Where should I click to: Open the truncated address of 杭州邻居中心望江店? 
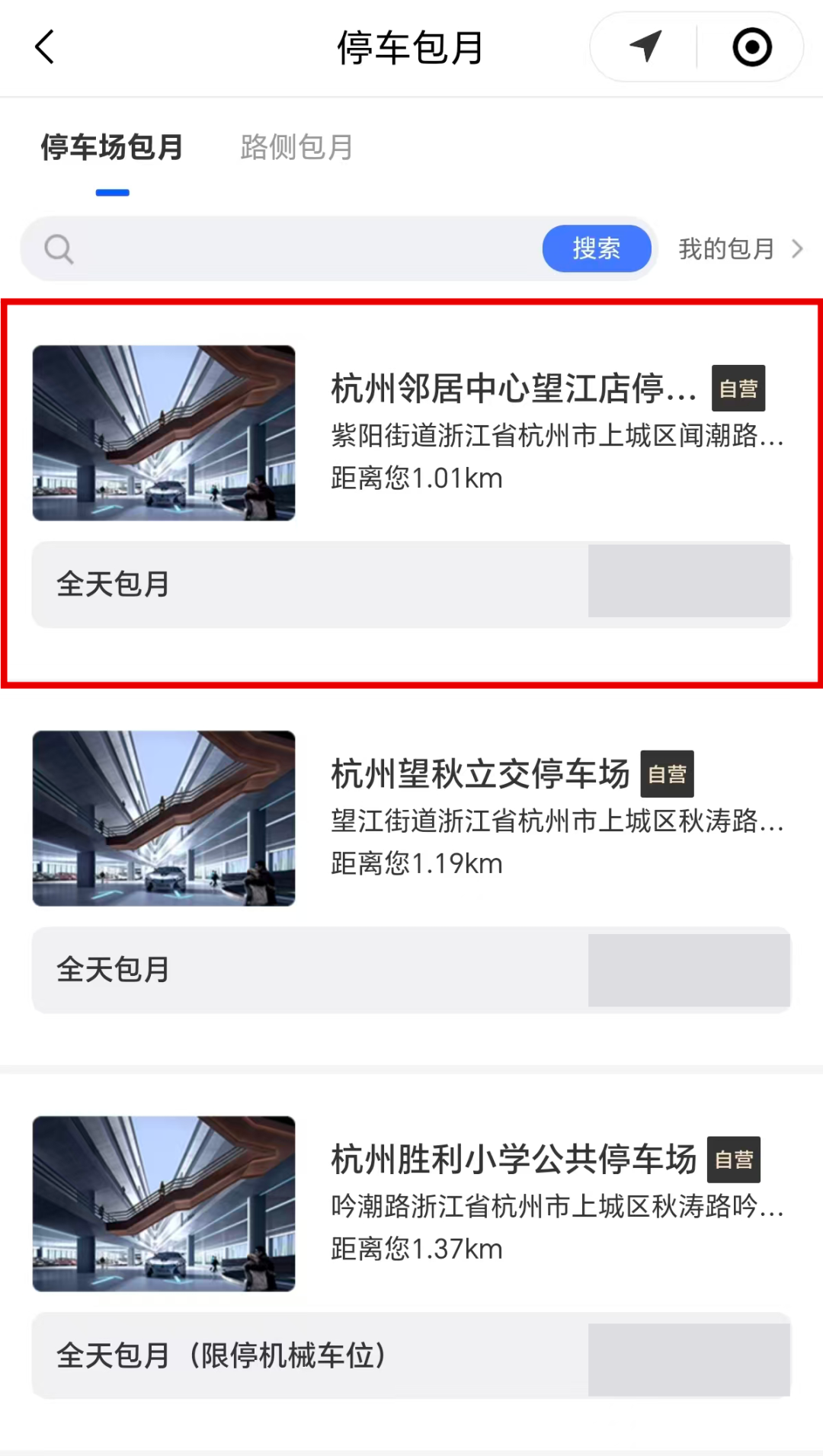coord(556,437)
